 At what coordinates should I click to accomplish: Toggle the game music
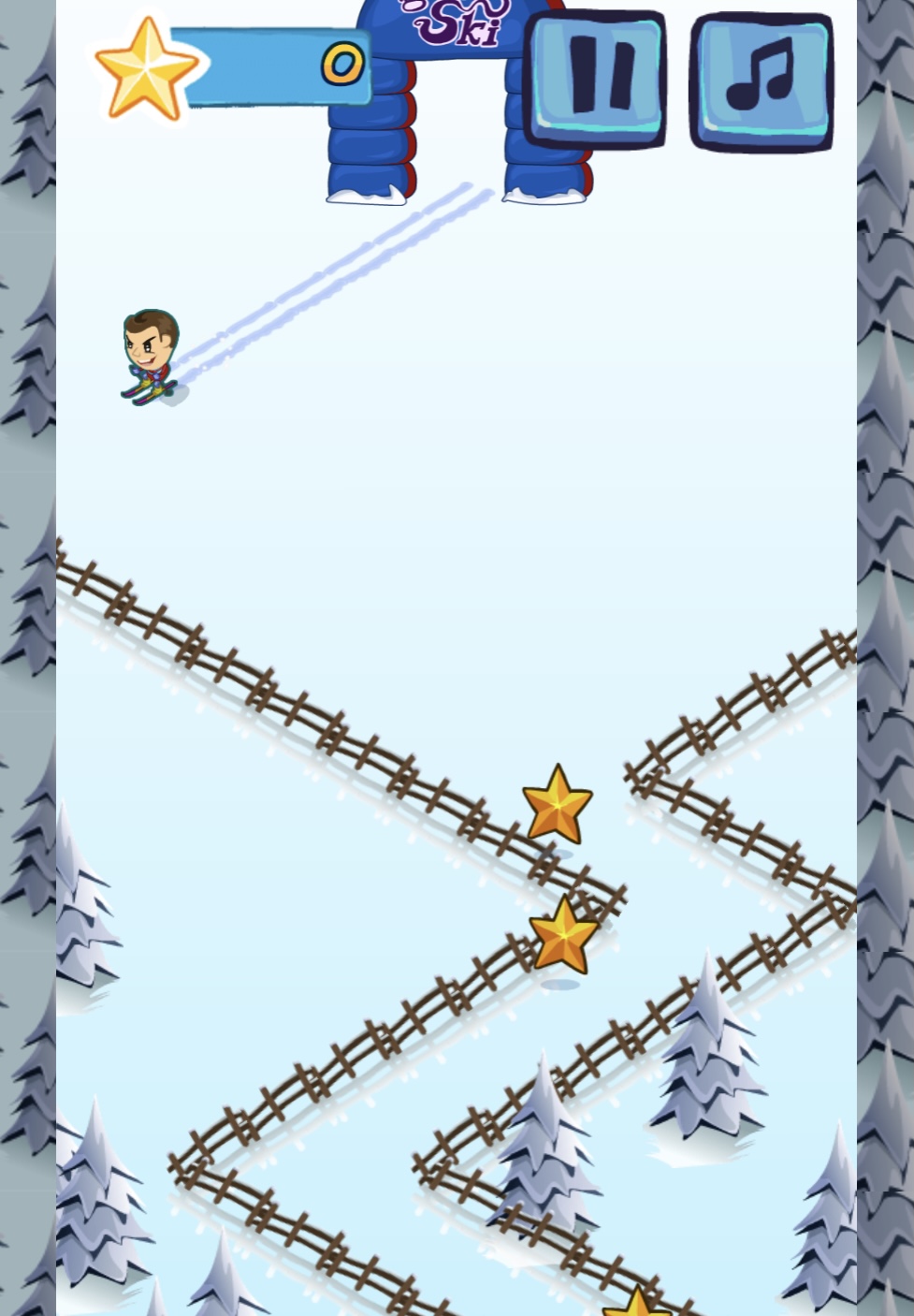(x=761, y=81)
